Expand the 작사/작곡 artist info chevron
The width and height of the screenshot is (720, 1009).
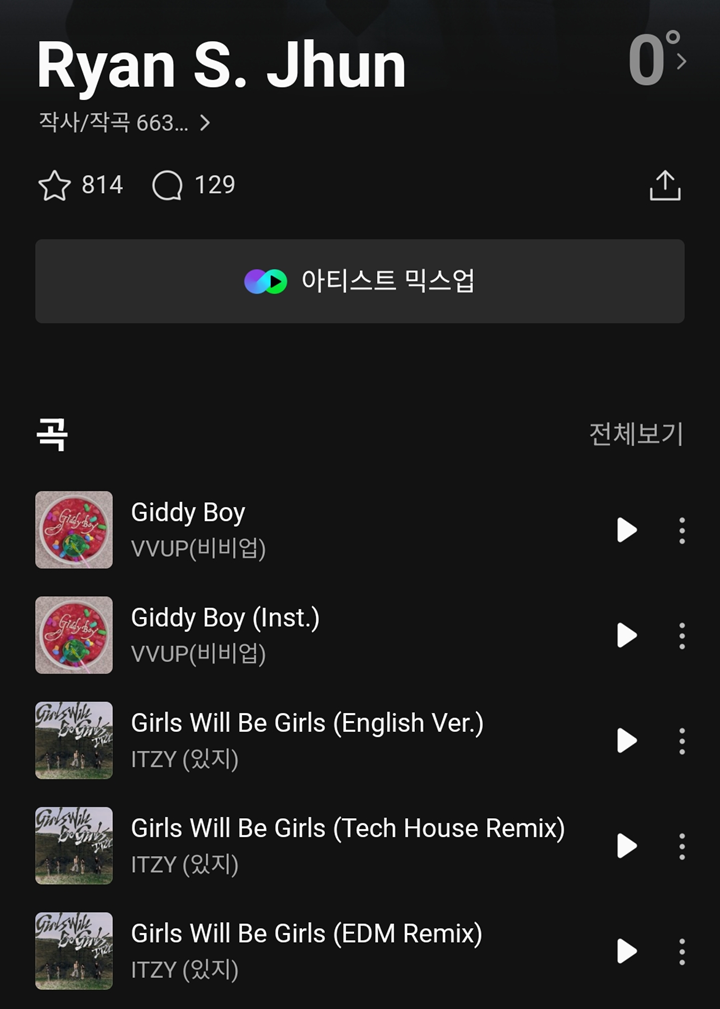pyautogui.click(x=205, y=123)
